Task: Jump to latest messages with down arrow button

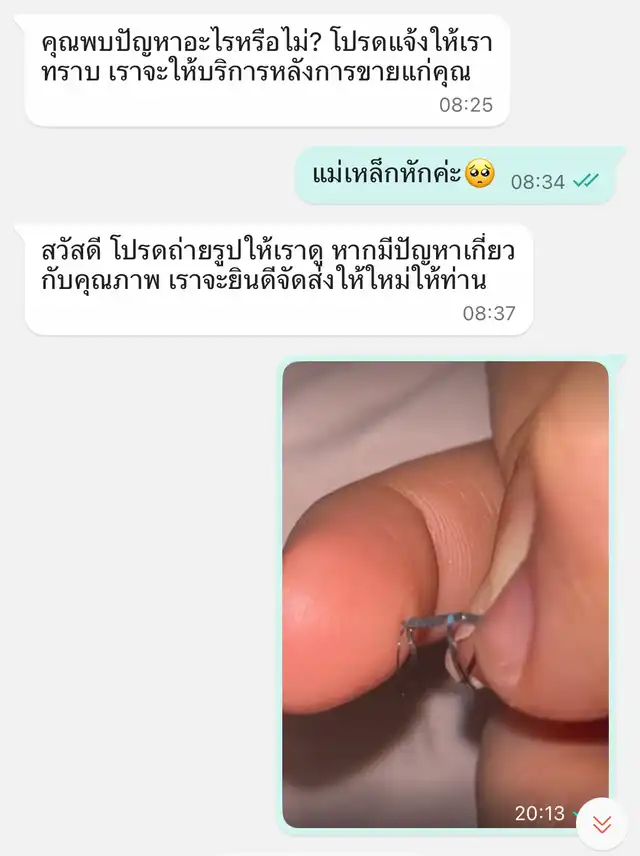Action: point(602,824)
